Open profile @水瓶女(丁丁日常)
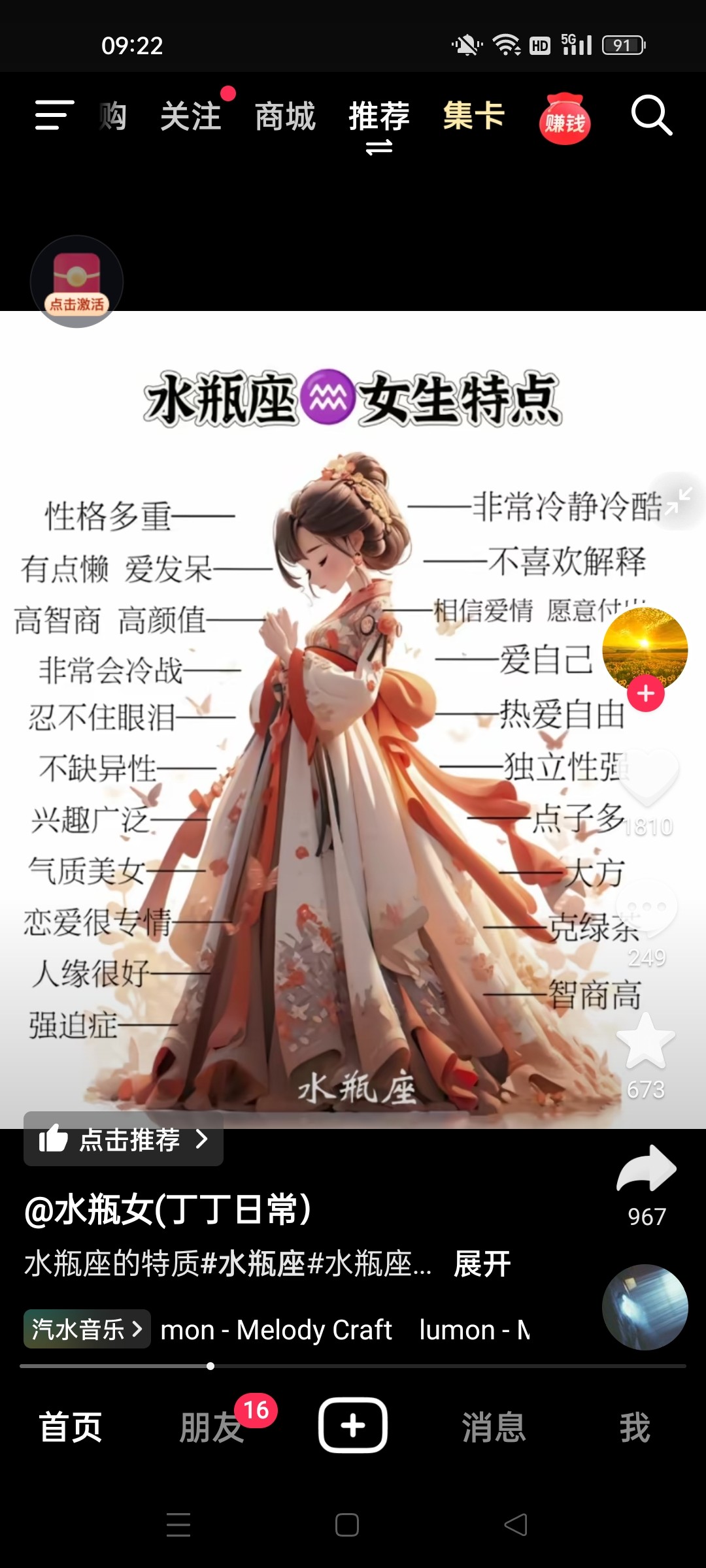706x1568 pixels. 168,1209
